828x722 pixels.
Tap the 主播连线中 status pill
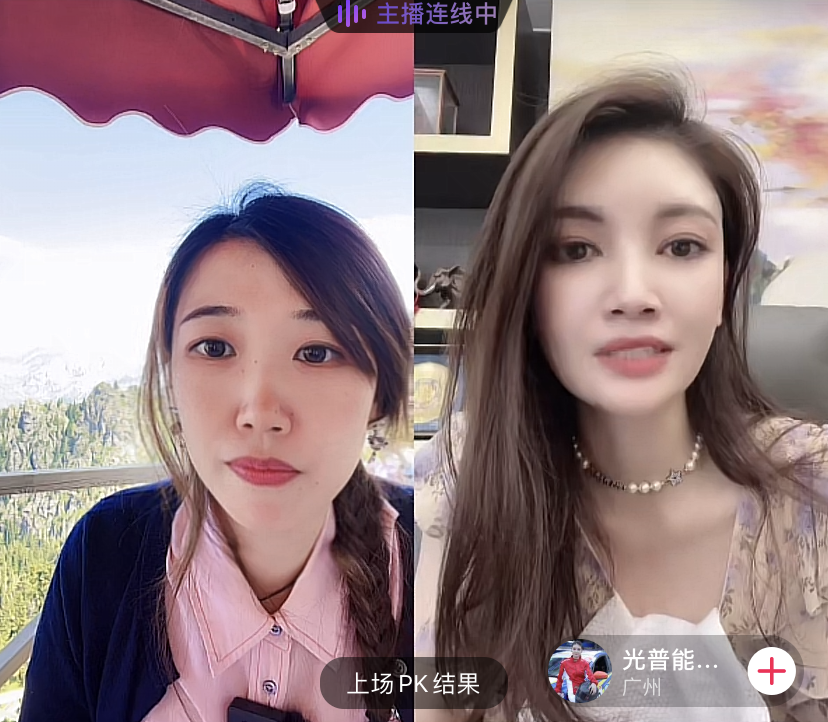415,14
